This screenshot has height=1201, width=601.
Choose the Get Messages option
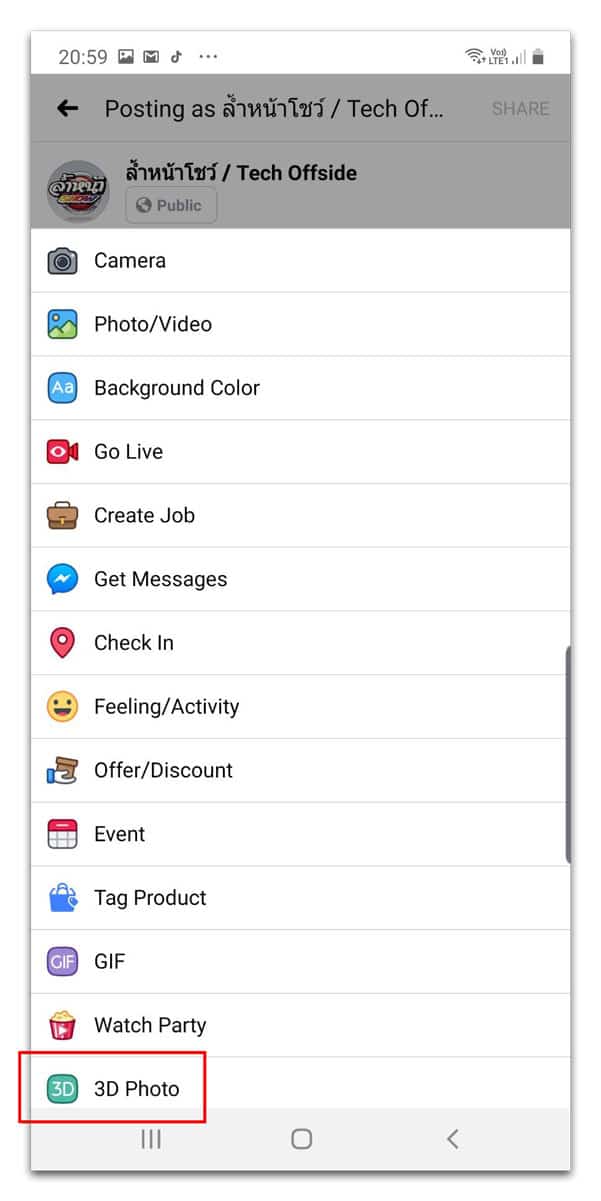point(160,579)
